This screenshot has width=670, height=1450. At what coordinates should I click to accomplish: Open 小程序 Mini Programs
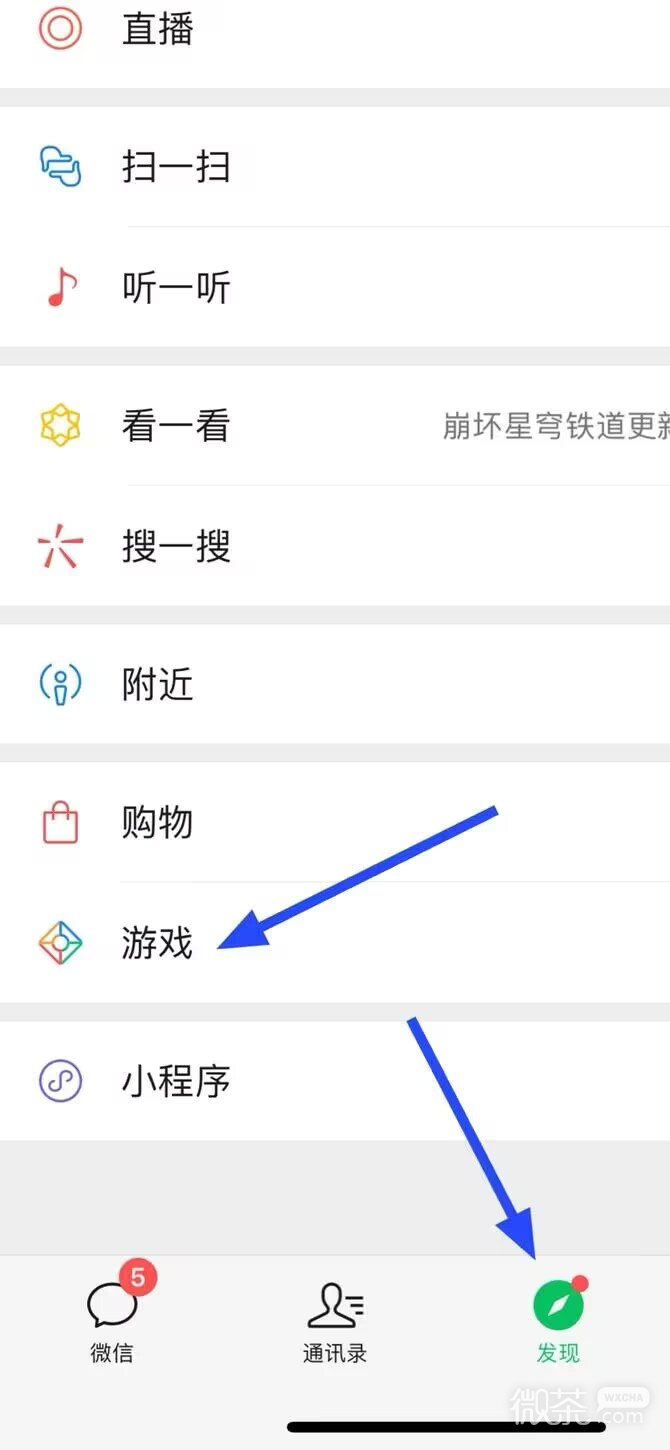(x=176, y=1081)
